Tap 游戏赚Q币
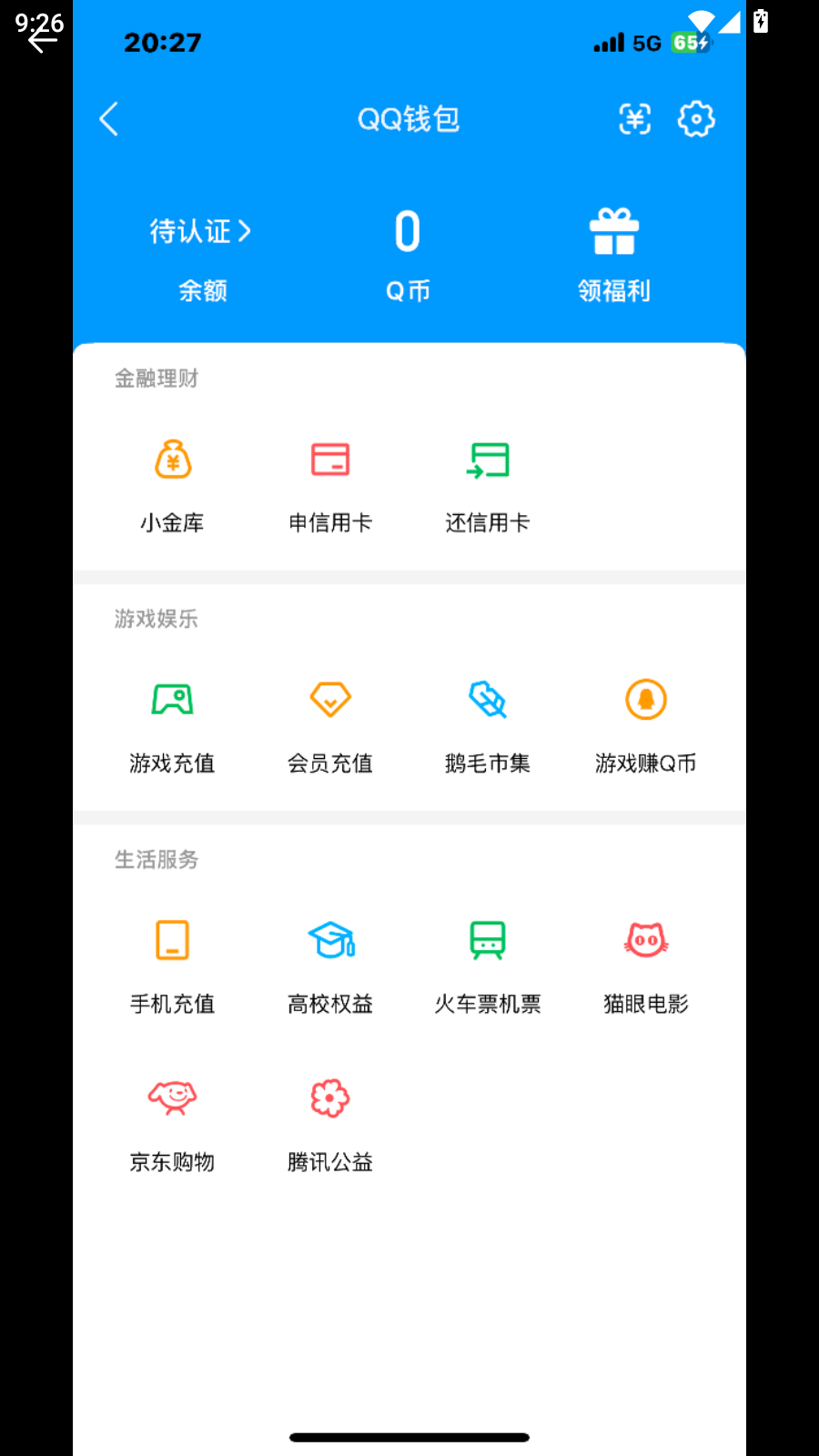 click(x=646, y=724)
